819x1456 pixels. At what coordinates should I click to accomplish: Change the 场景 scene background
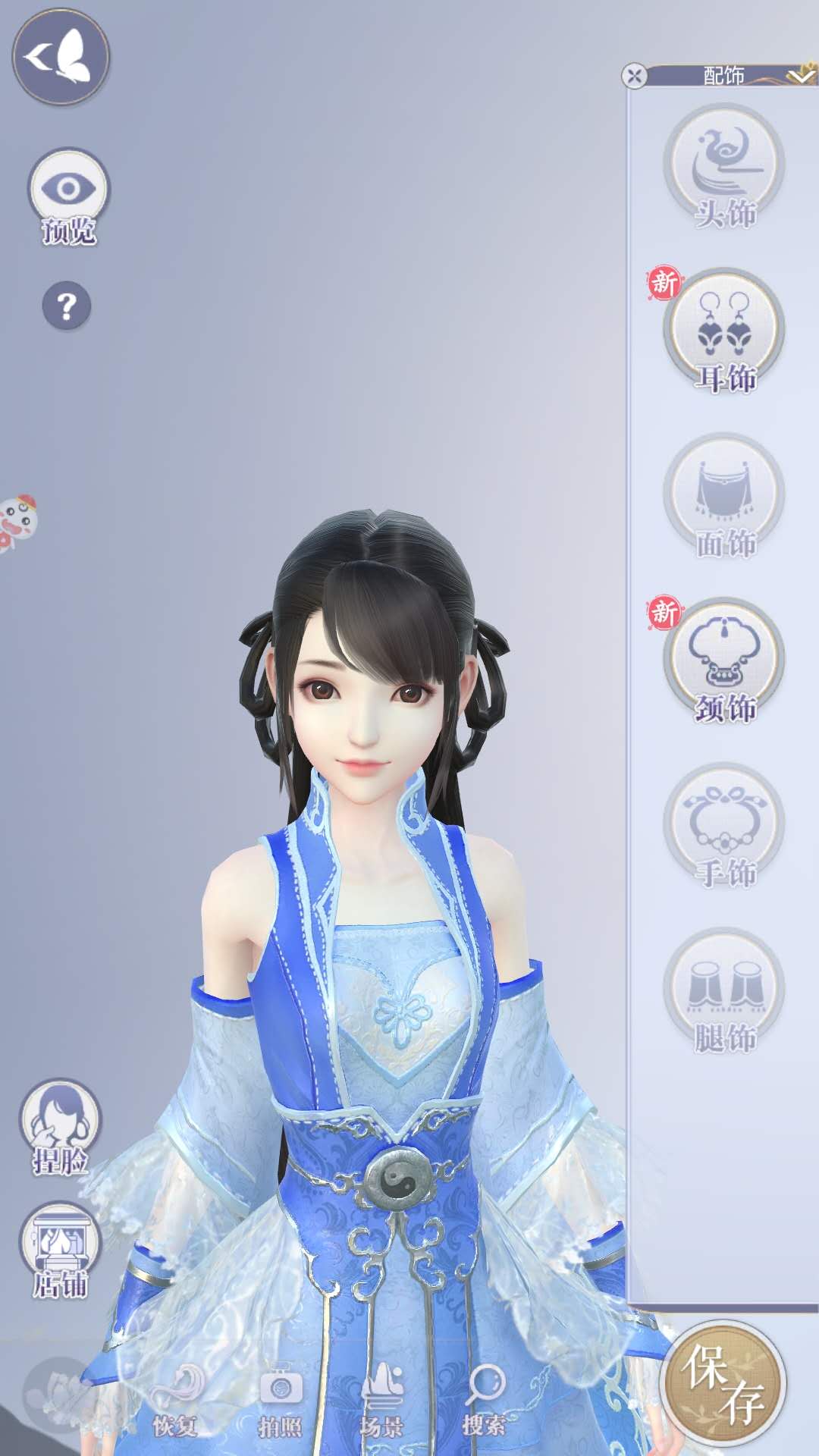pyautogui.click(x=381, y=1403)
